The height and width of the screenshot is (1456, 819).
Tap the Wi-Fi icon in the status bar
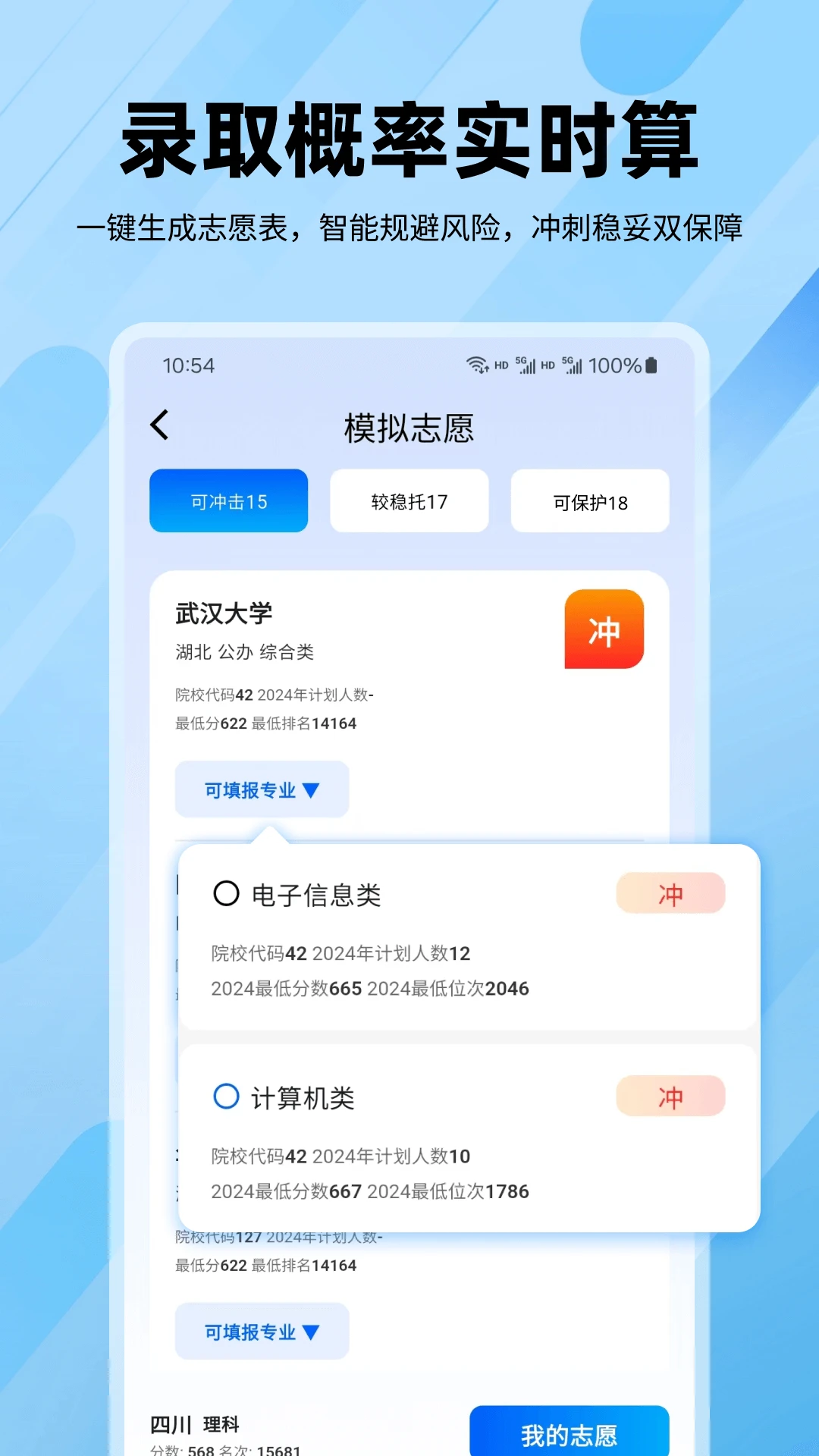[x=475, y=366]
